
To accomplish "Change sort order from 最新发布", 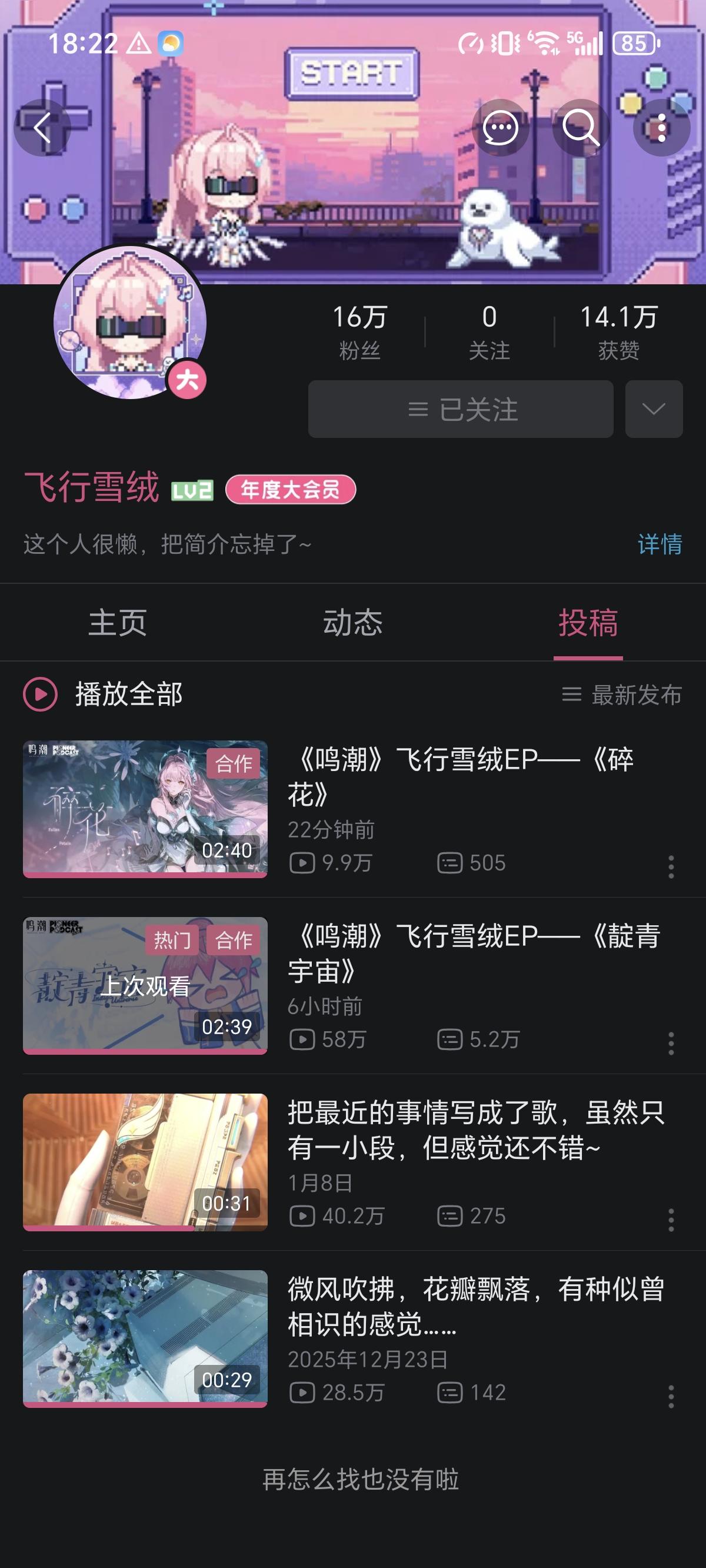I will [622, 695].
